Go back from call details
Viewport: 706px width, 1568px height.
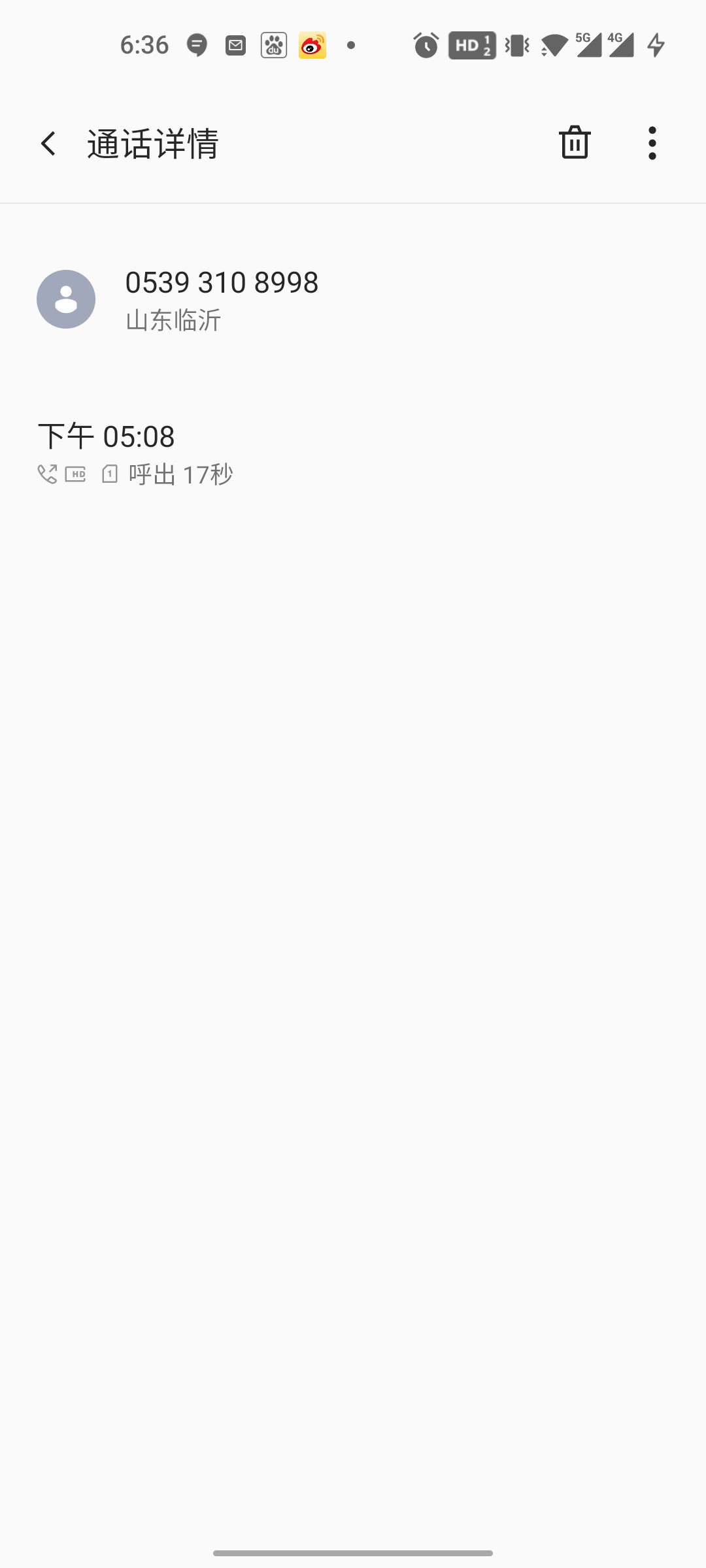[48, 144]
